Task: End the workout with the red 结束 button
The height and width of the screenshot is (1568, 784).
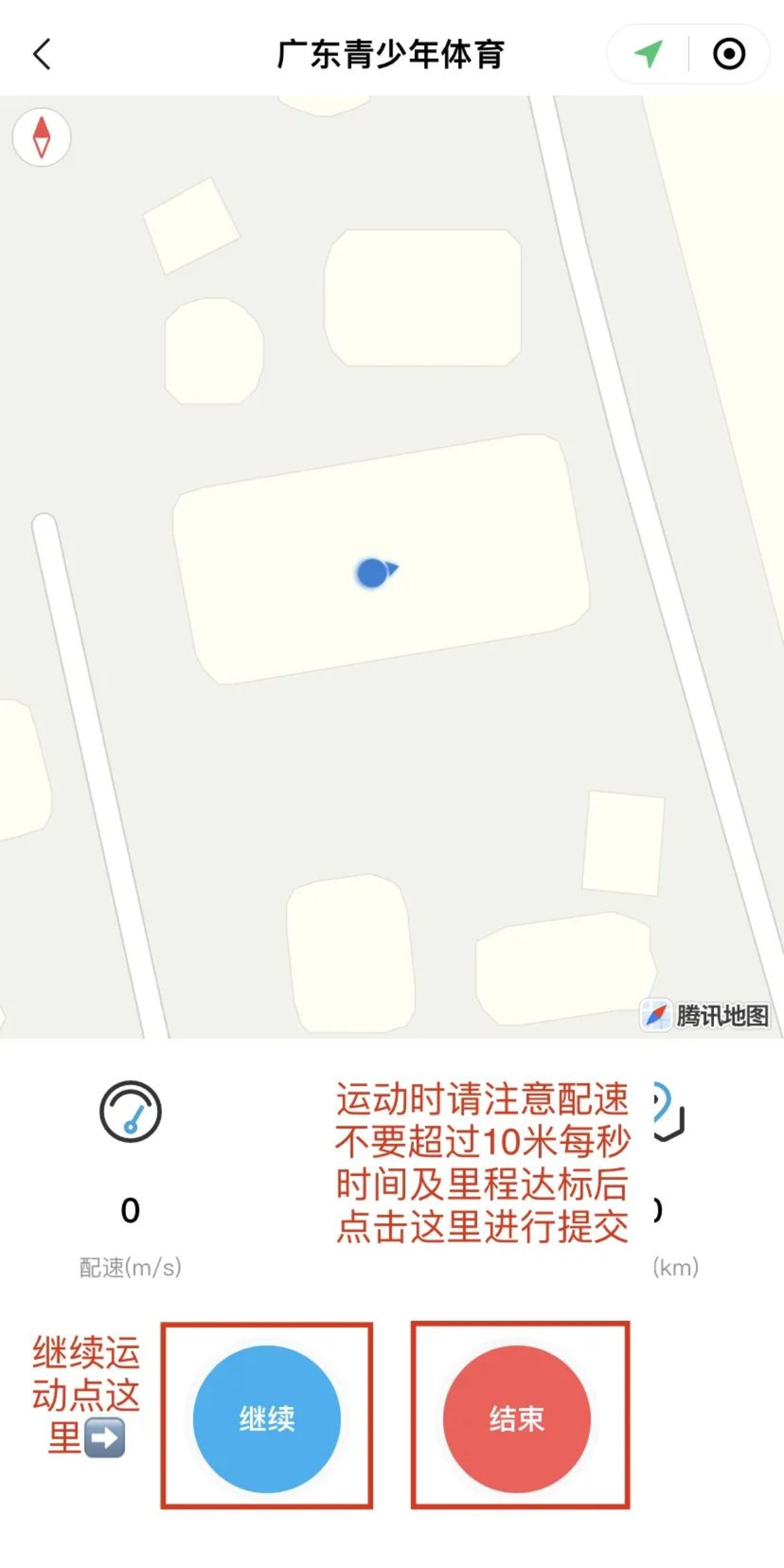Action: tap(517, 1418)
